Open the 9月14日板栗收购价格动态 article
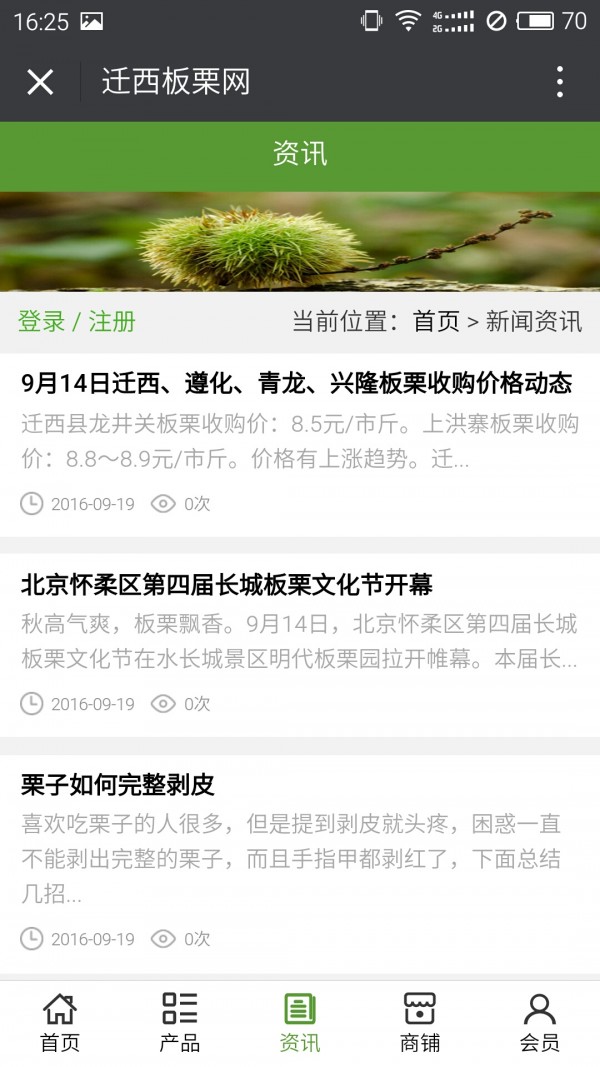Viewport: 600px width, 1067px height. 296,383
